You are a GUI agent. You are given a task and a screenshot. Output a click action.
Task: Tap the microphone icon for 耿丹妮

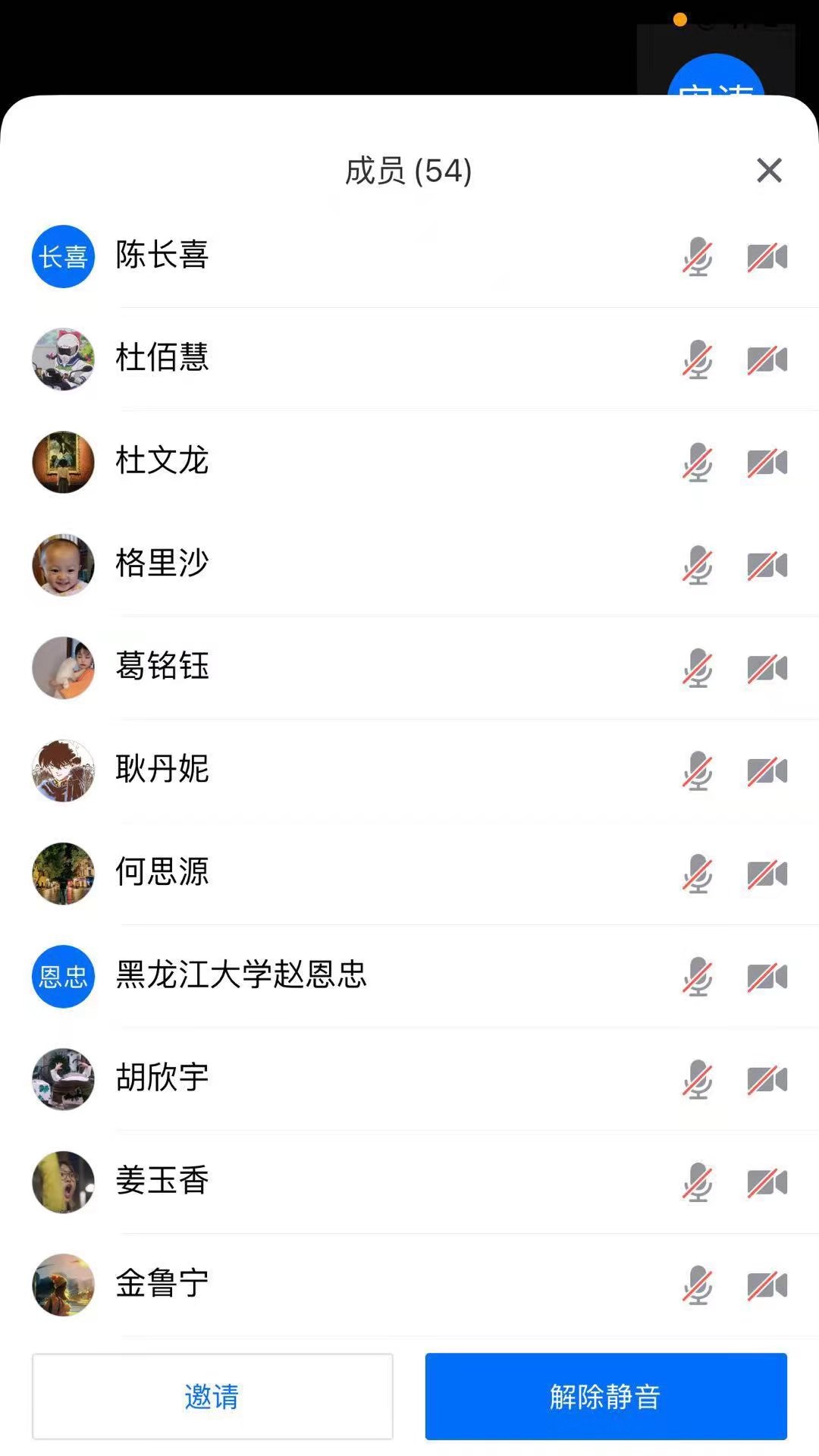[697, 771]
